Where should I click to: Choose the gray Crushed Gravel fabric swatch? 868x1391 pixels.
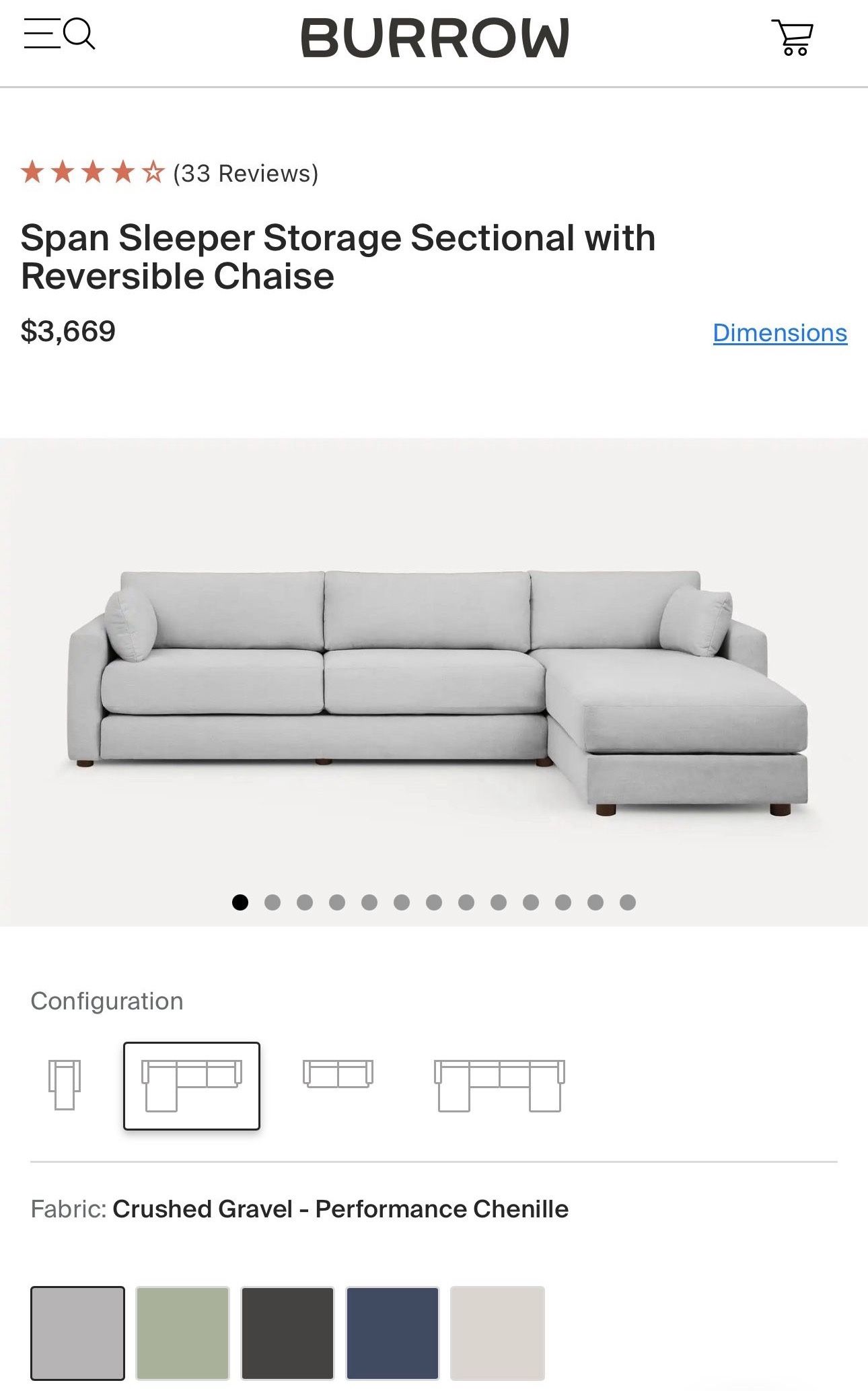(x=78, y=1333)
